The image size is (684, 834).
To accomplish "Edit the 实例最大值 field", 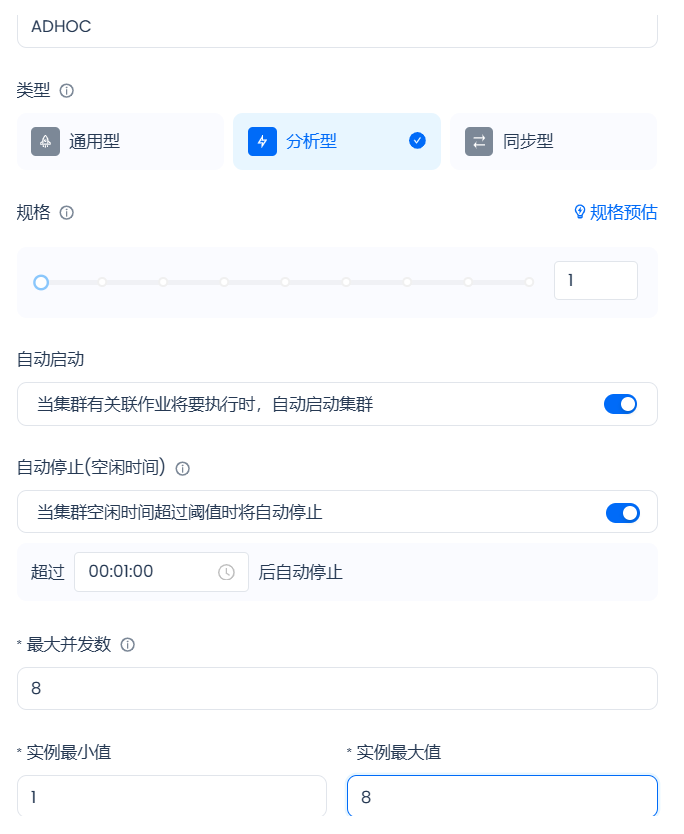I will pyautogui.click(x=501, y=797).
